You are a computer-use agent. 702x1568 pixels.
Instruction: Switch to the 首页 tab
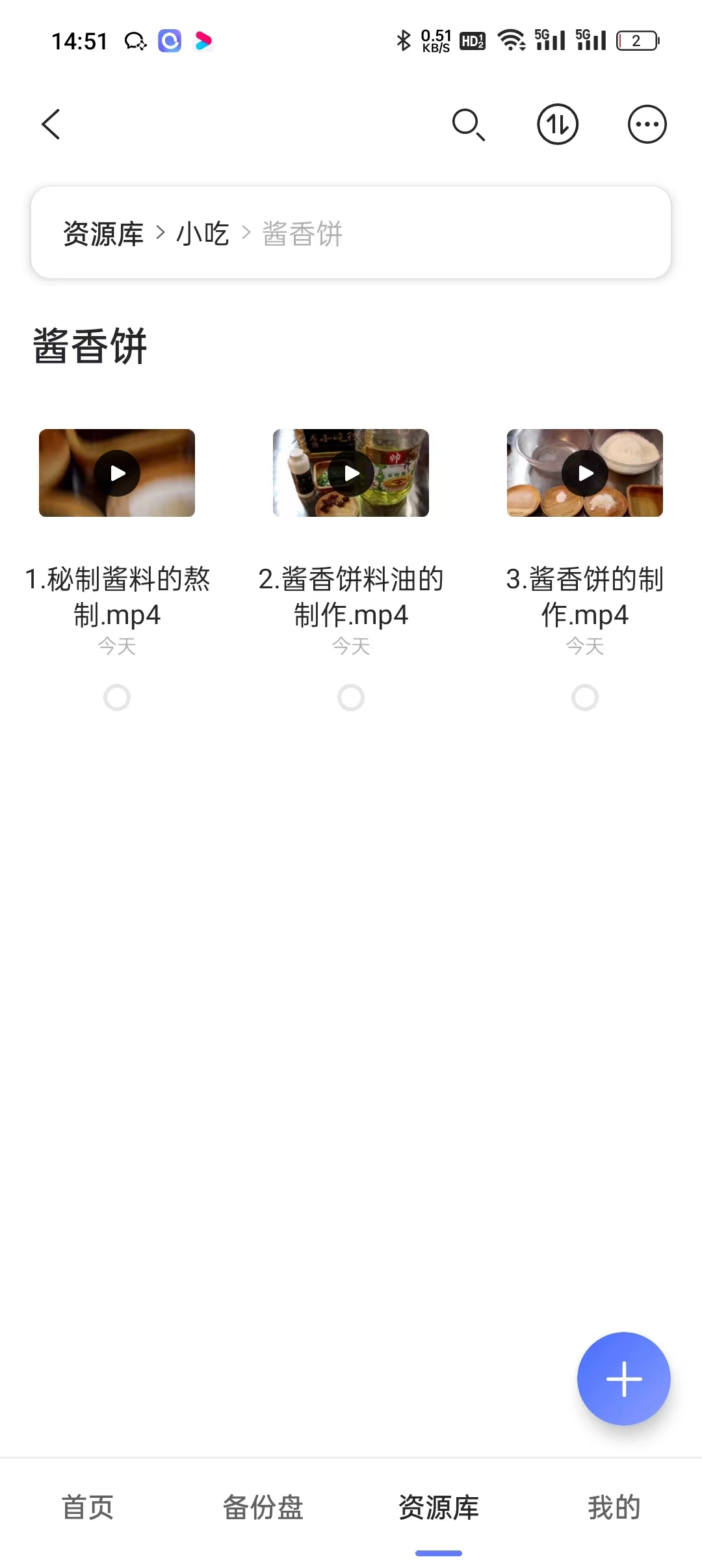[88, 1507]
